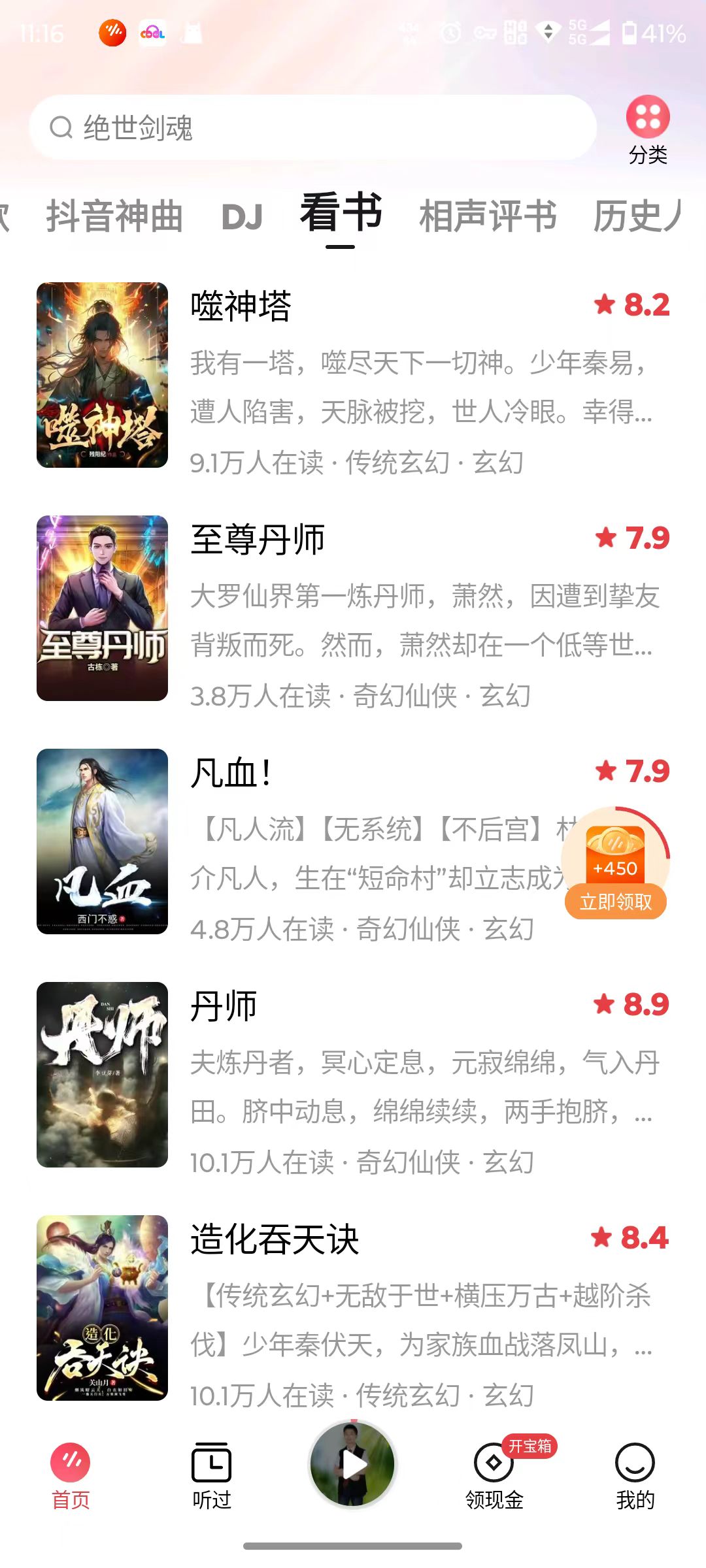This screenshot has height=1568, width=706.
Task: Open the book 造化吞天诀
Action: tap(353, 1308)
